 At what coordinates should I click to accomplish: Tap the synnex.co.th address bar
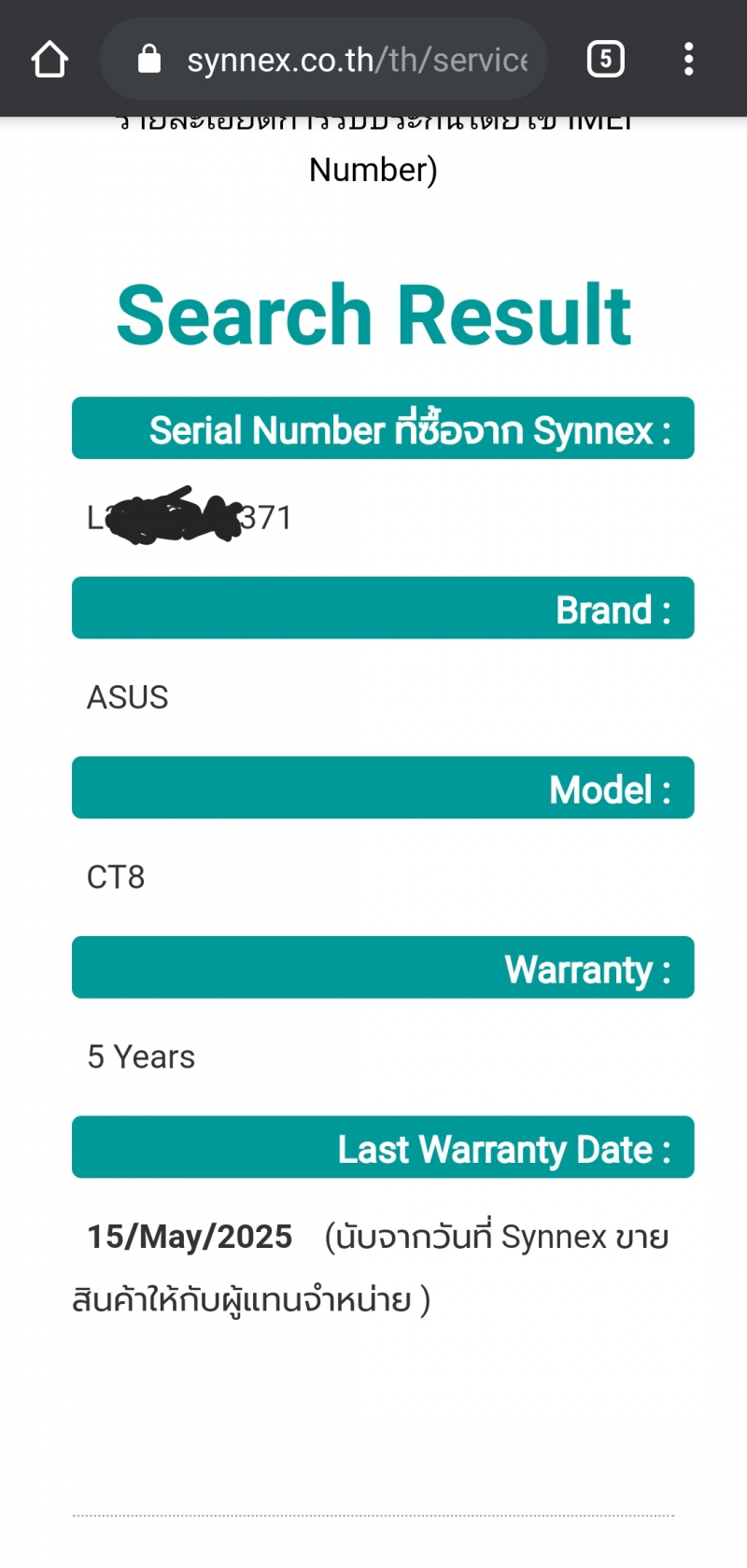323,59
